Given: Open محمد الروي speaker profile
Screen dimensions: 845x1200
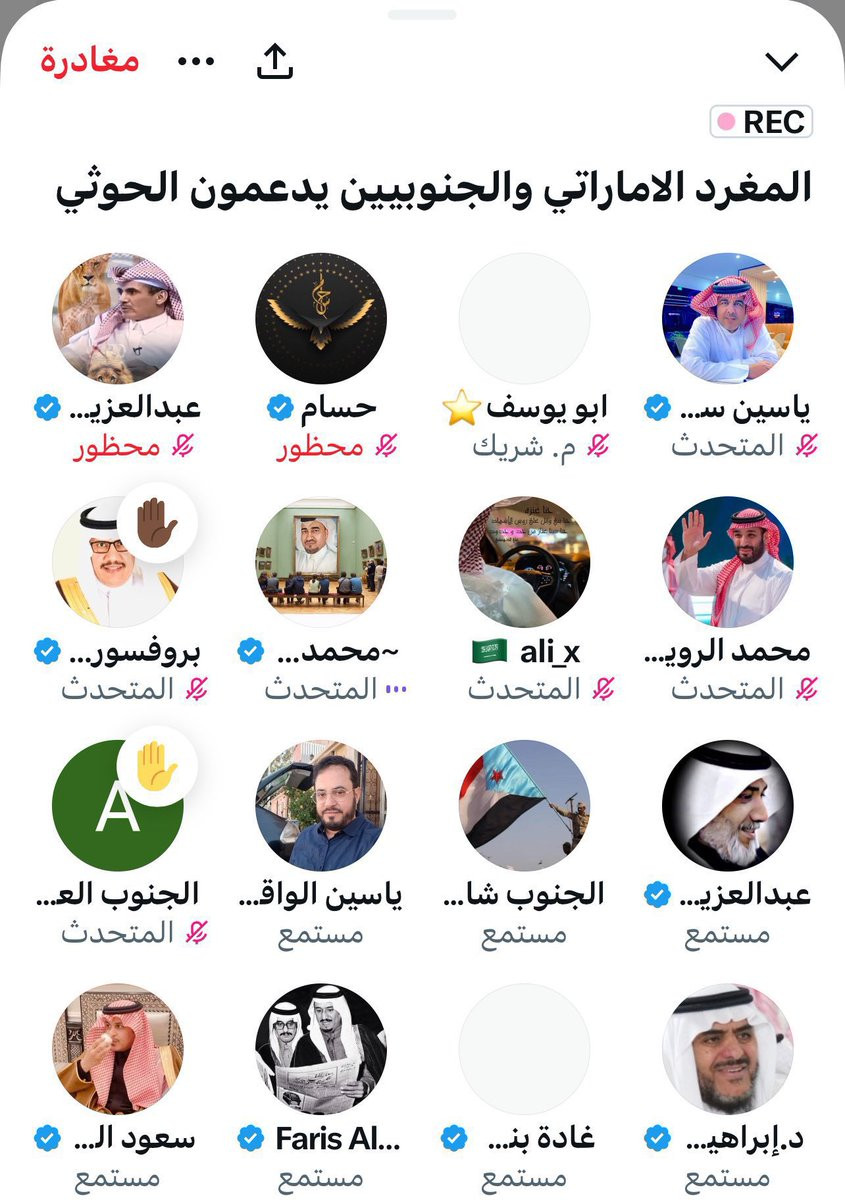Looking at the screenshot, I should [x=727, y=562].
